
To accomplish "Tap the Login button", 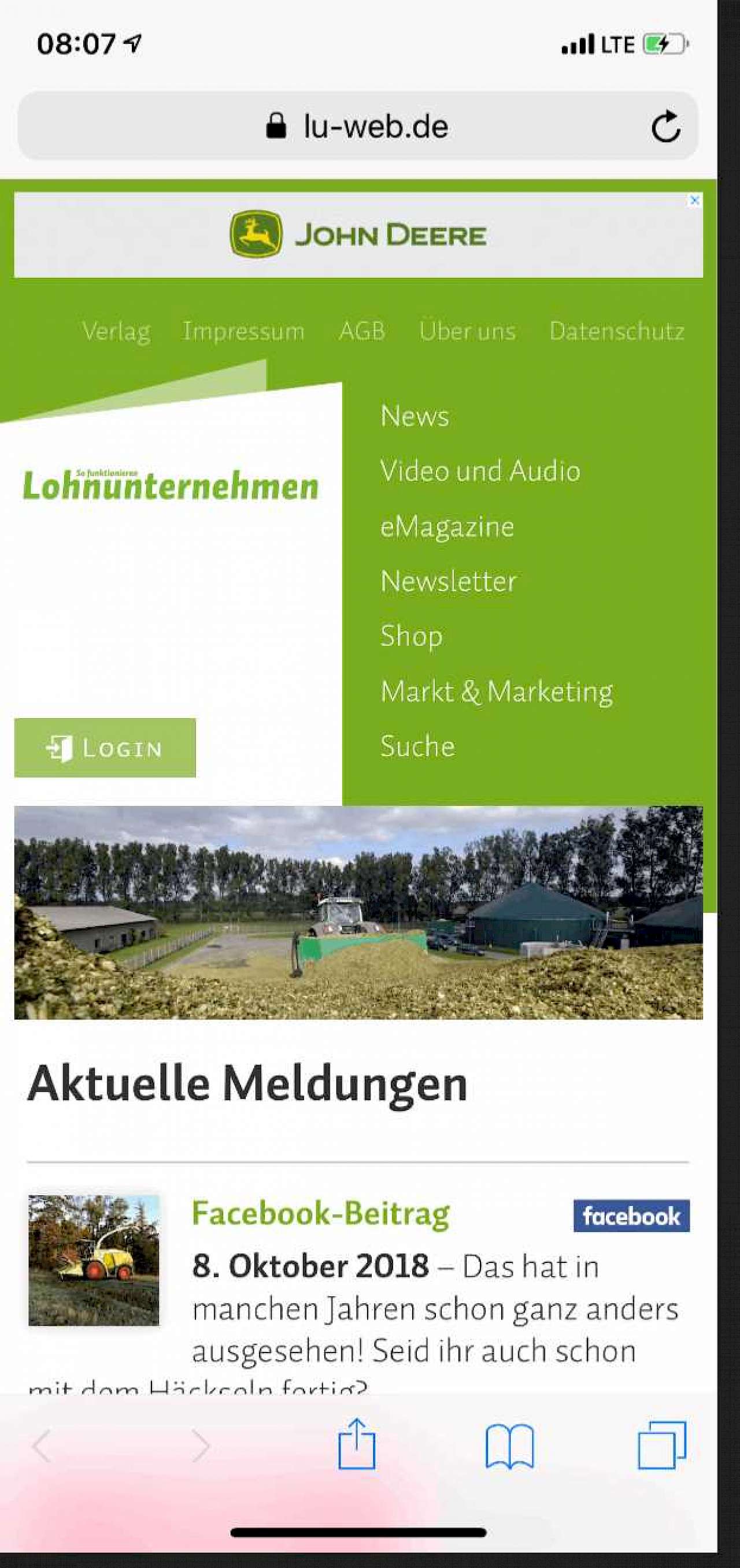I will [x=105, y=748].
